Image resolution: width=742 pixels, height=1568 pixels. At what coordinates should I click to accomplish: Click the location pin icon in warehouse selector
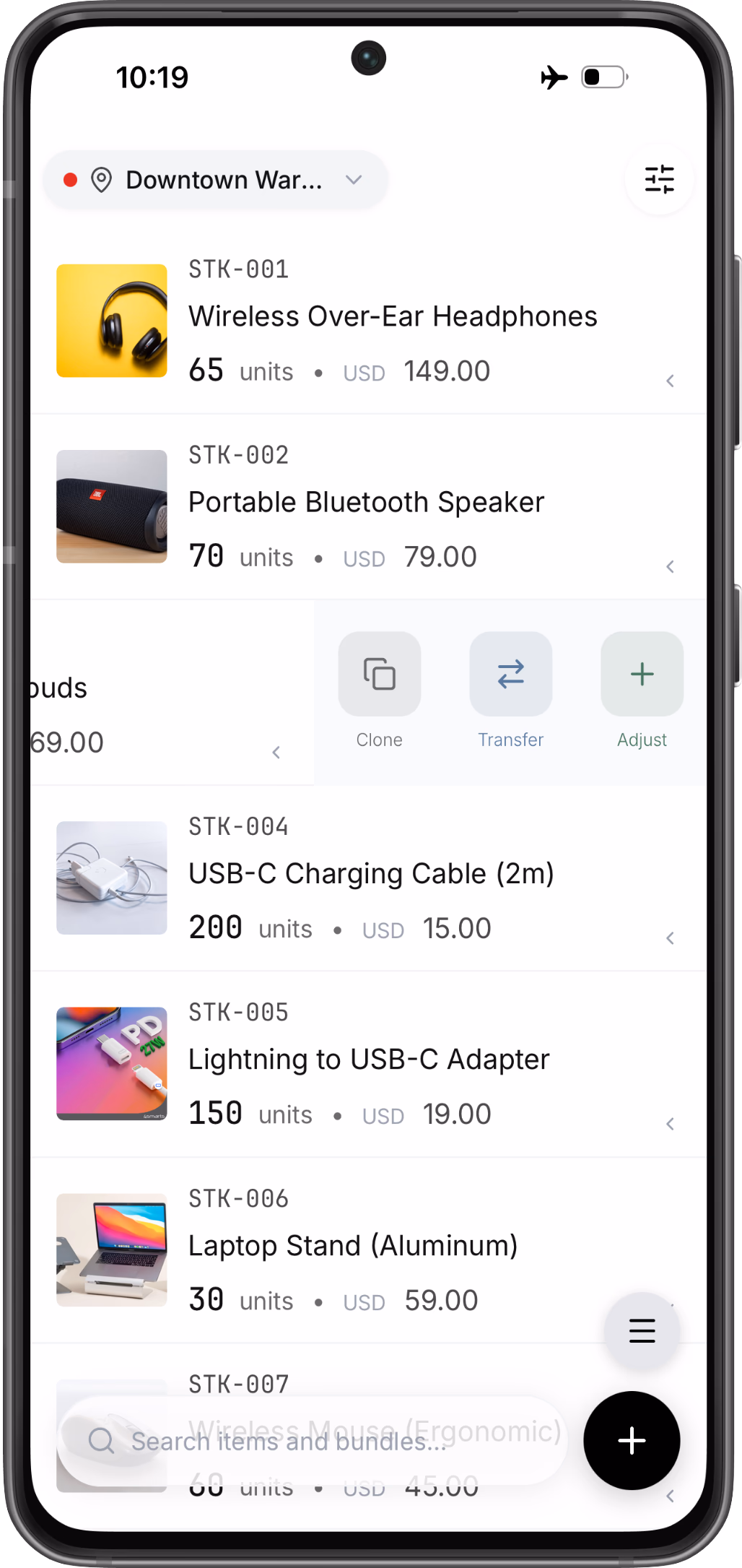[101, 180]
